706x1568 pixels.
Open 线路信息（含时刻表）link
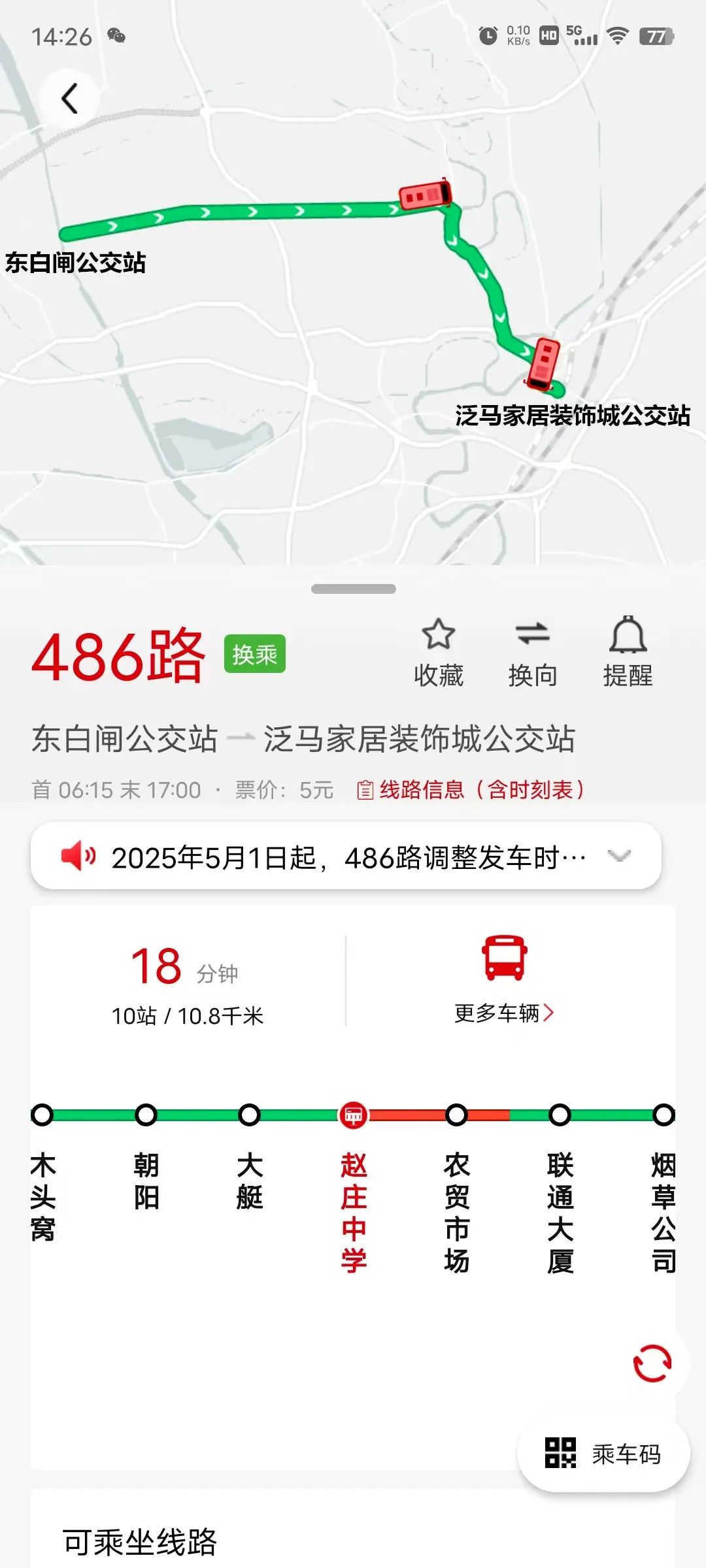click(x=471, y=790)
